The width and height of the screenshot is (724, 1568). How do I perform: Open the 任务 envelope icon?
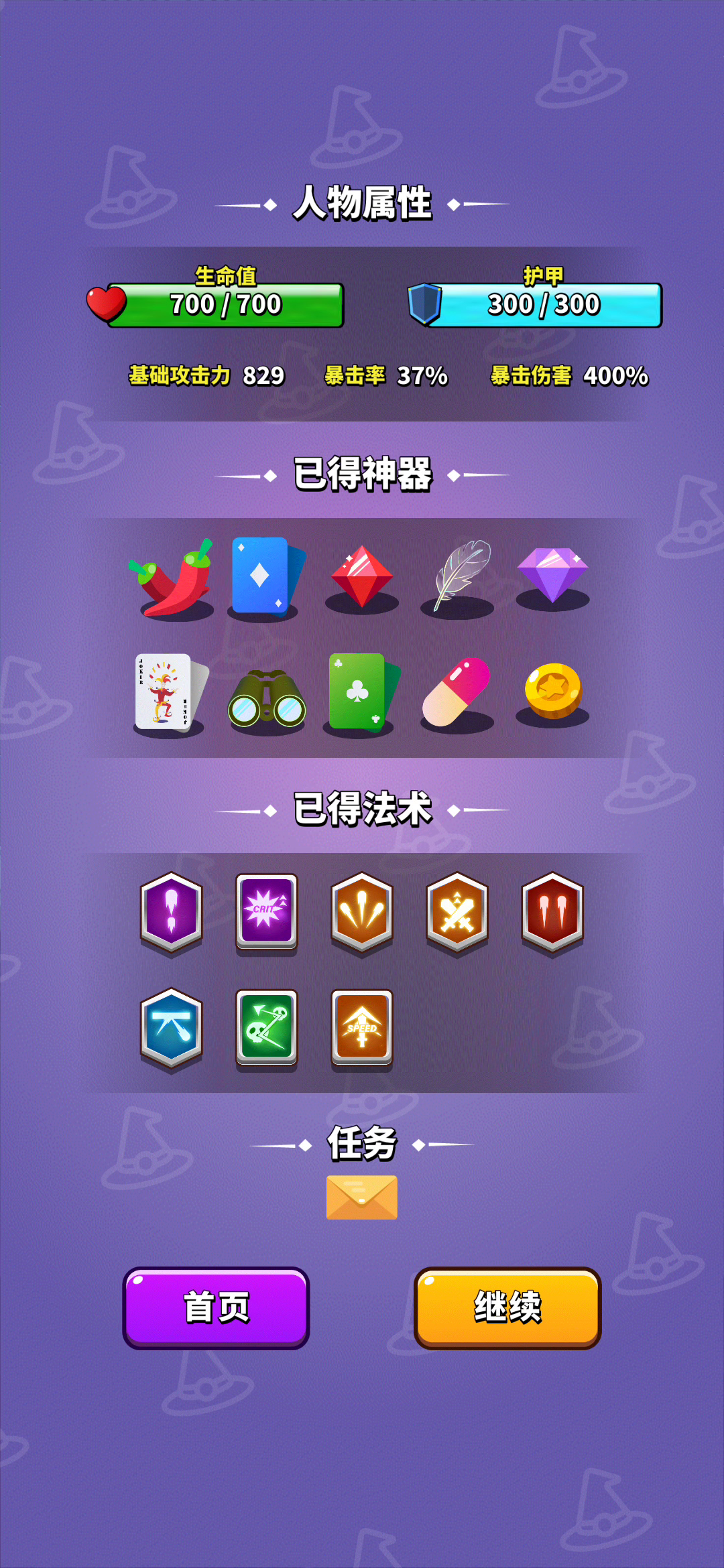362,1197
